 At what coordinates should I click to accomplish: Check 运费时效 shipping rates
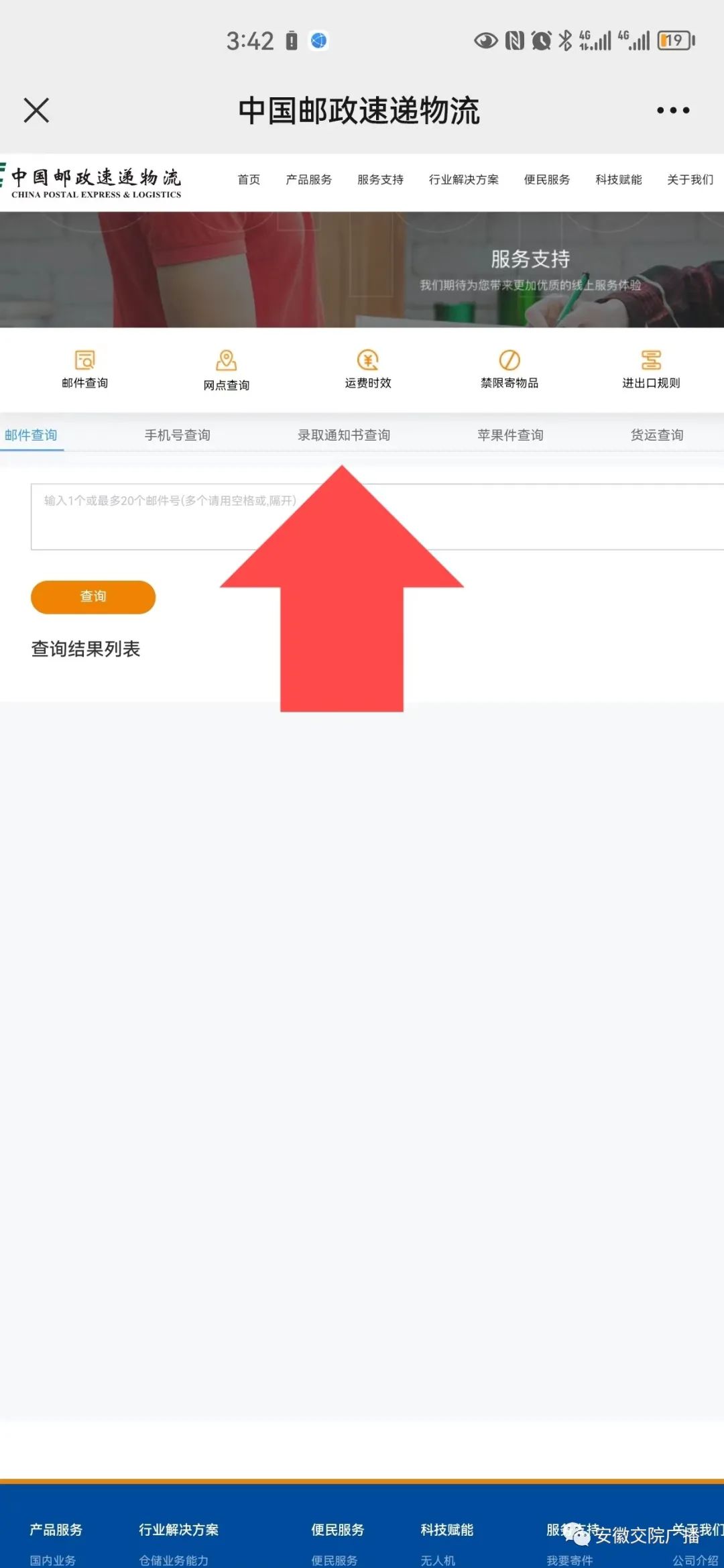tap(368, 369)
